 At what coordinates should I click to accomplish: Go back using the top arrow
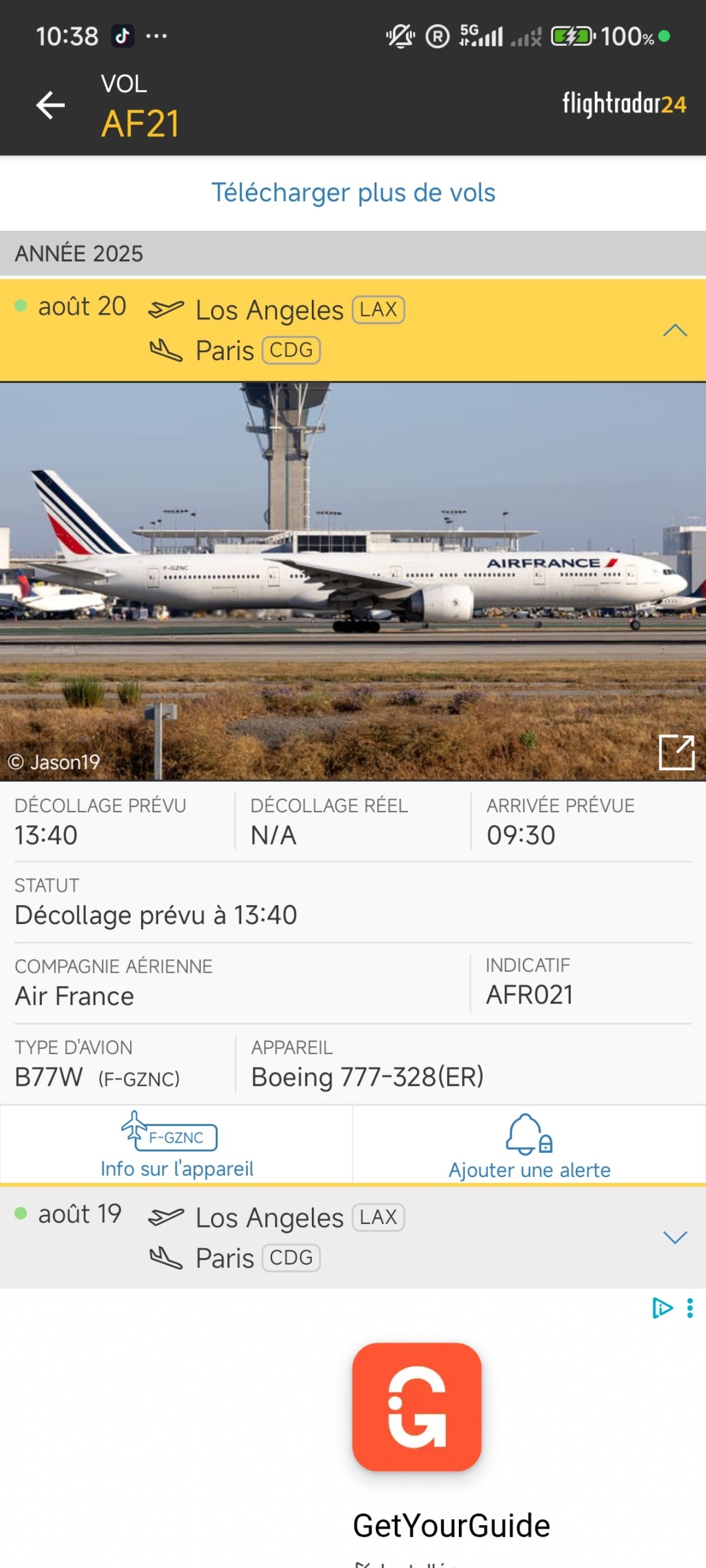point(51,105)
